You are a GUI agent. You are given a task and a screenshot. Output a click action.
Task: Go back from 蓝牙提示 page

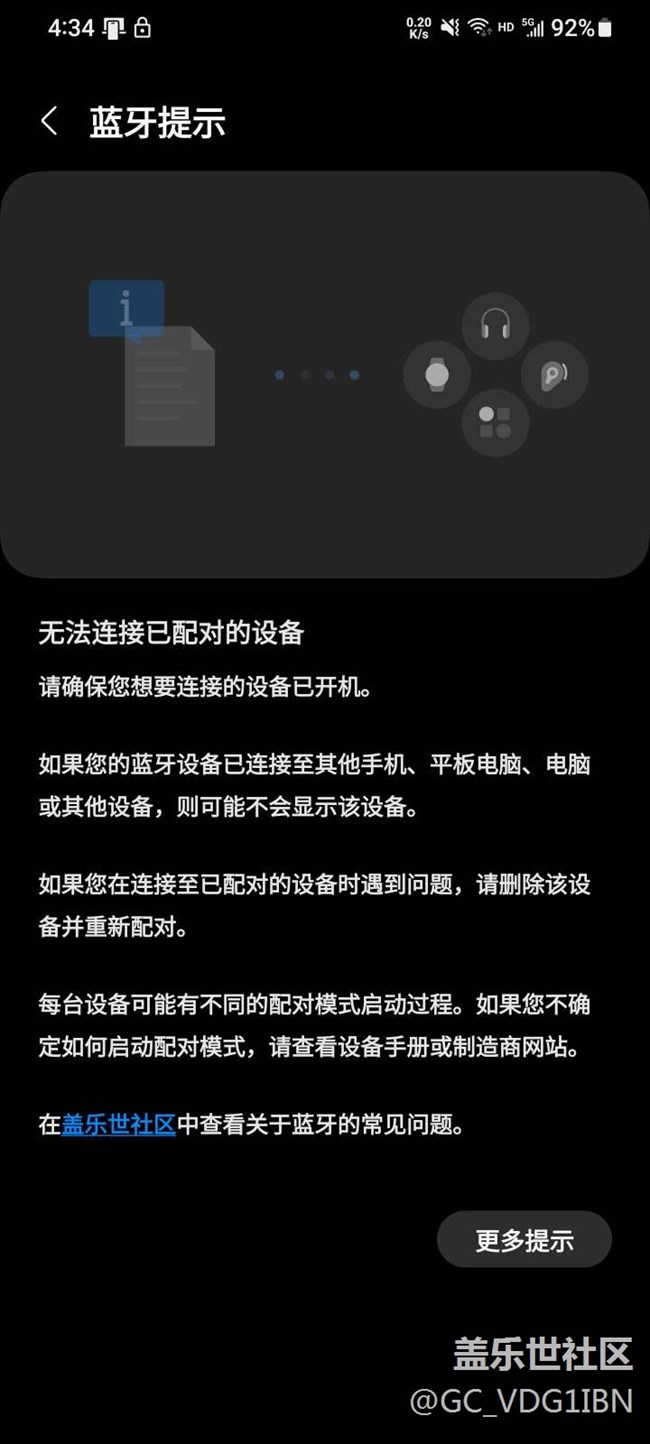[x=49, y=122]
